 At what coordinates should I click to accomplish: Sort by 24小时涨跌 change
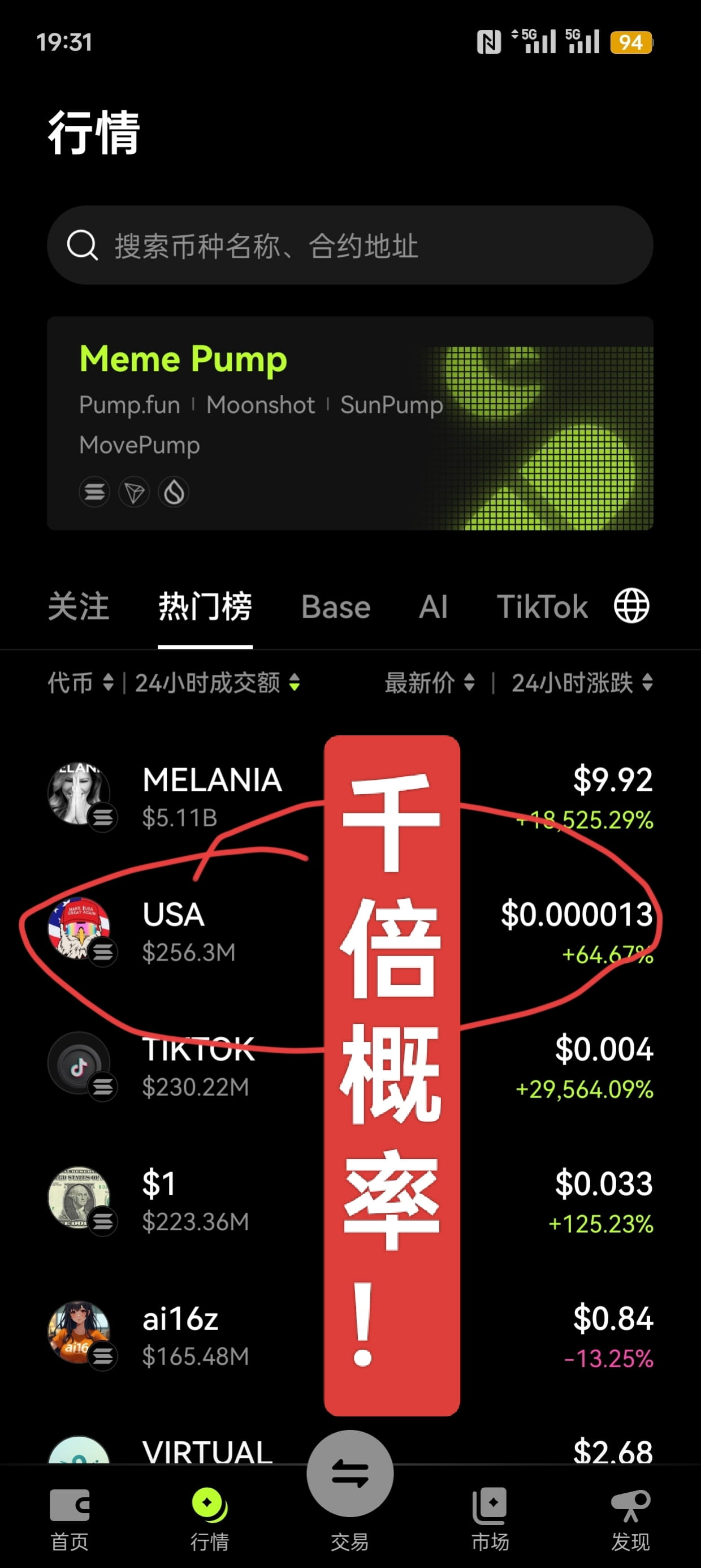[582, 682]
